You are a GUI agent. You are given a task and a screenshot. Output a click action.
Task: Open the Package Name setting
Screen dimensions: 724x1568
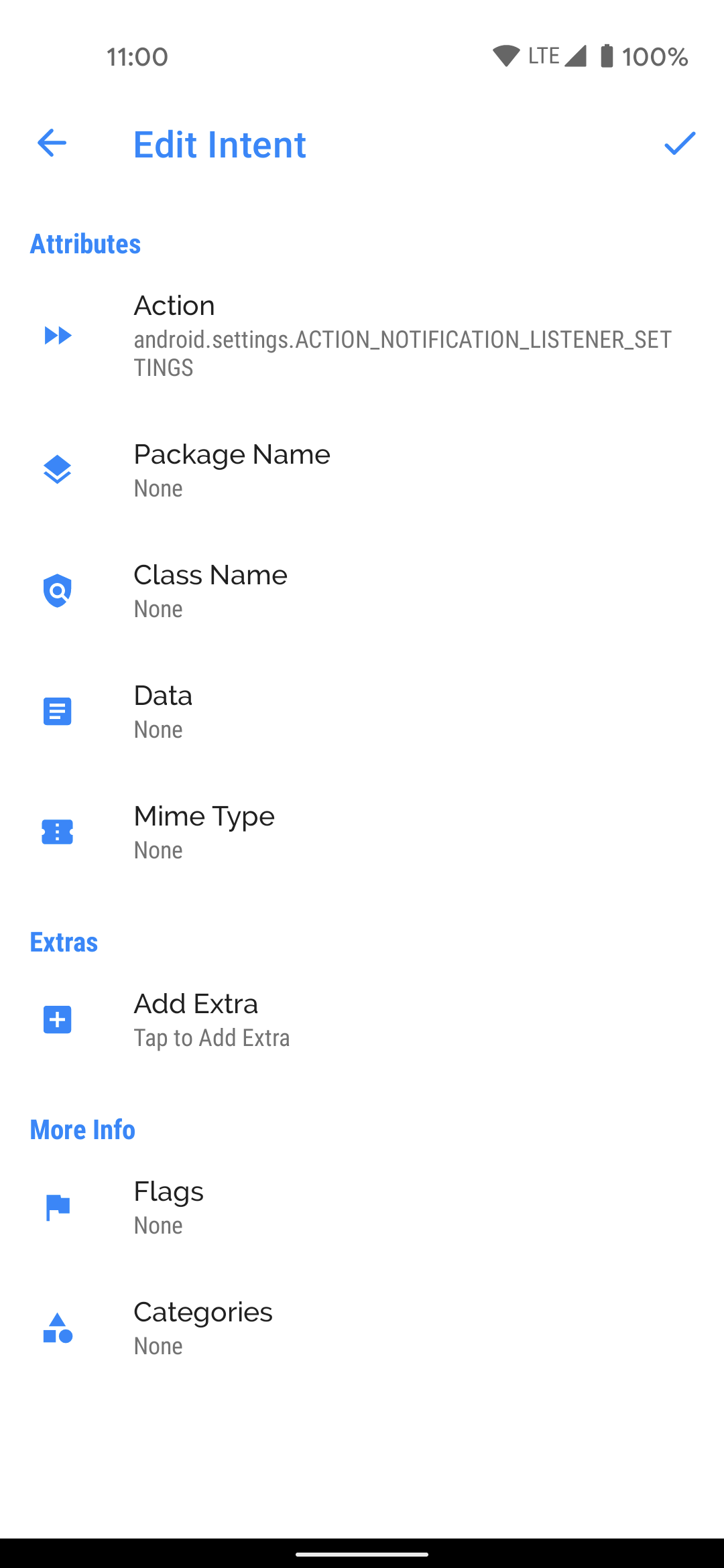coord(362,470)
